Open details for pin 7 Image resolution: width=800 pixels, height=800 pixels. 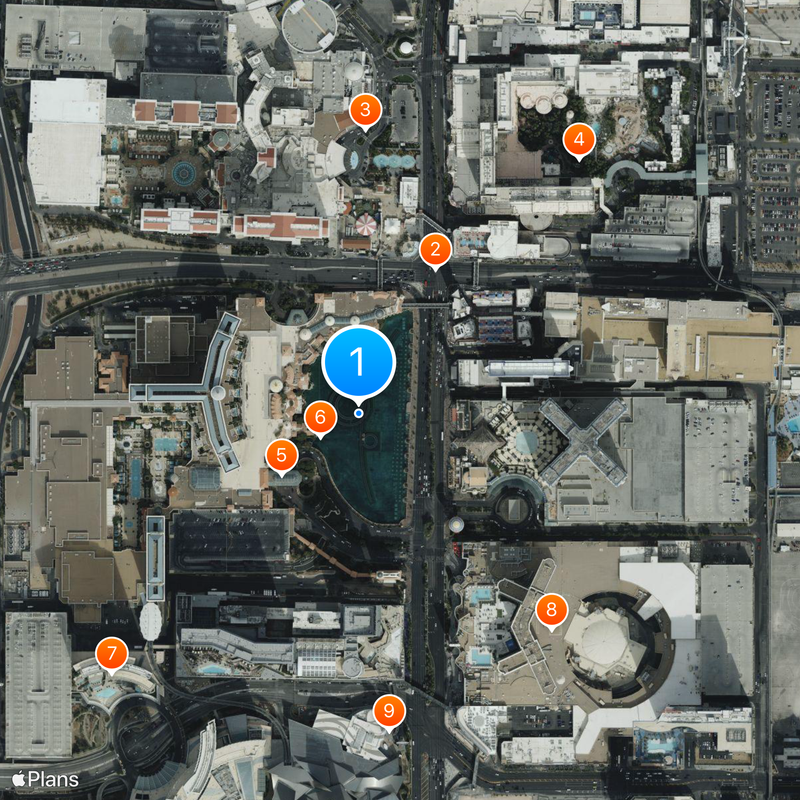click(111, 655)
